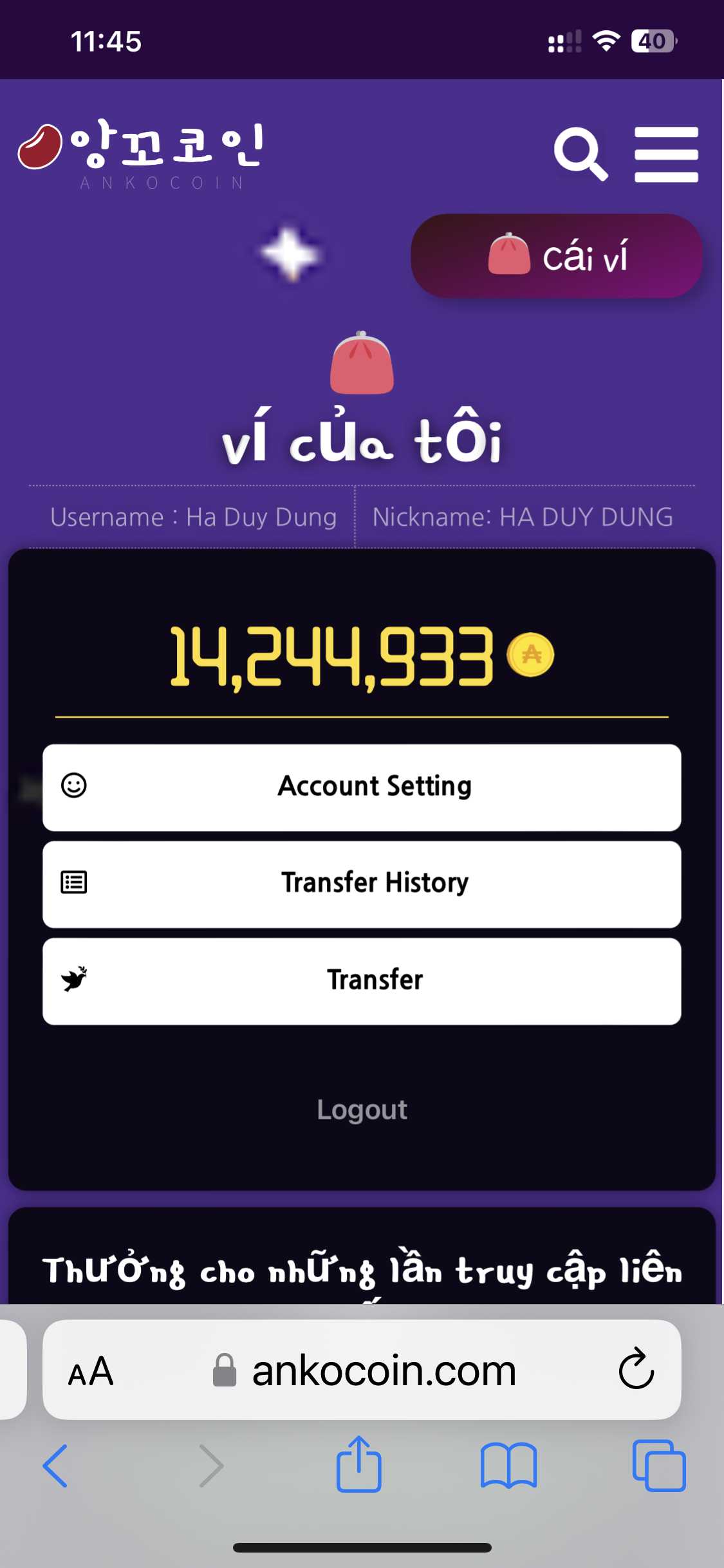
Task: Tap the ankocoin.com address bar
Action: pos(384,1371)
